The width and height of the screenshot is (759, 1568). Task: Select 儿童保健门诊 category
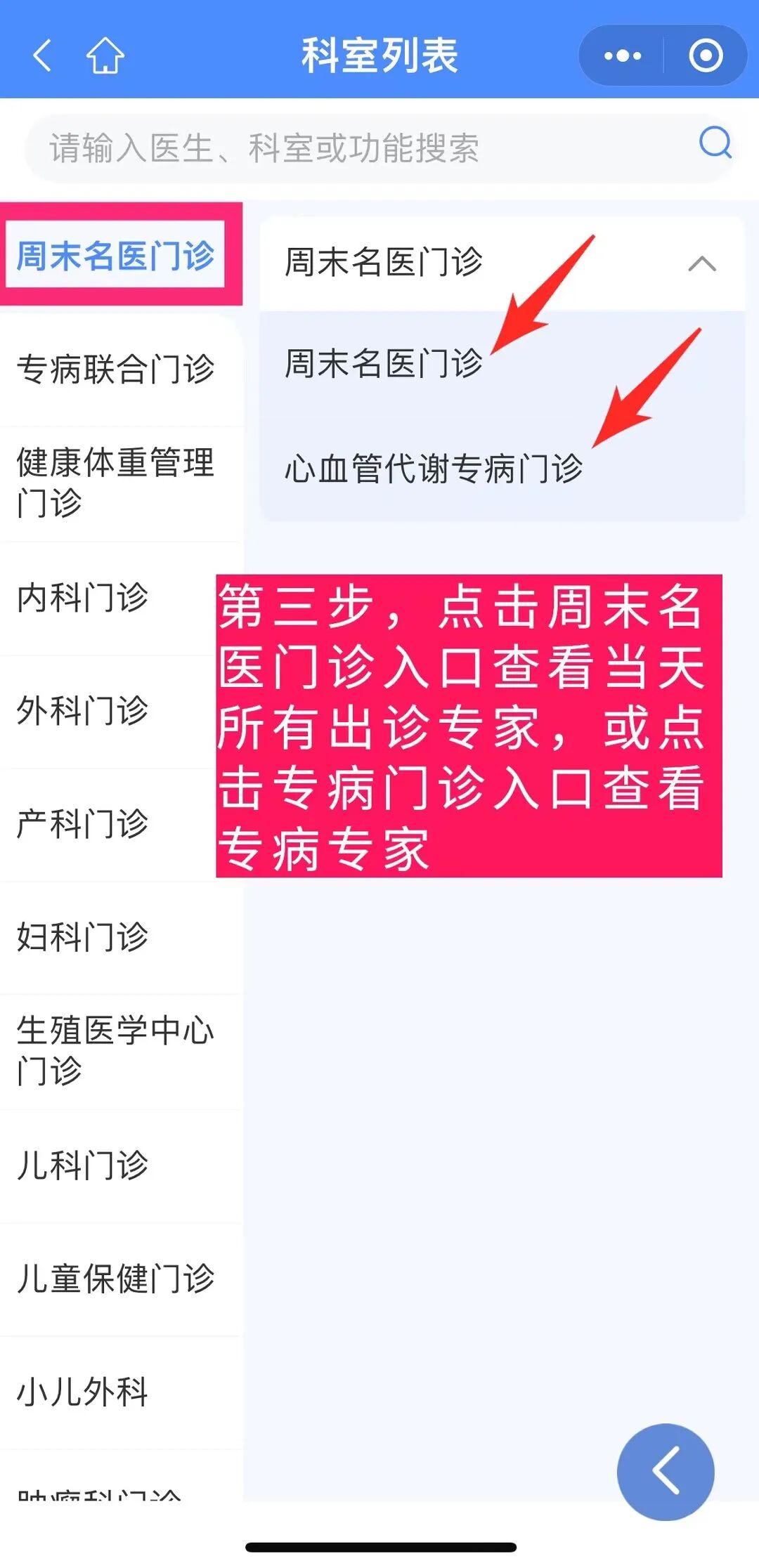(x=116, y=1278)
